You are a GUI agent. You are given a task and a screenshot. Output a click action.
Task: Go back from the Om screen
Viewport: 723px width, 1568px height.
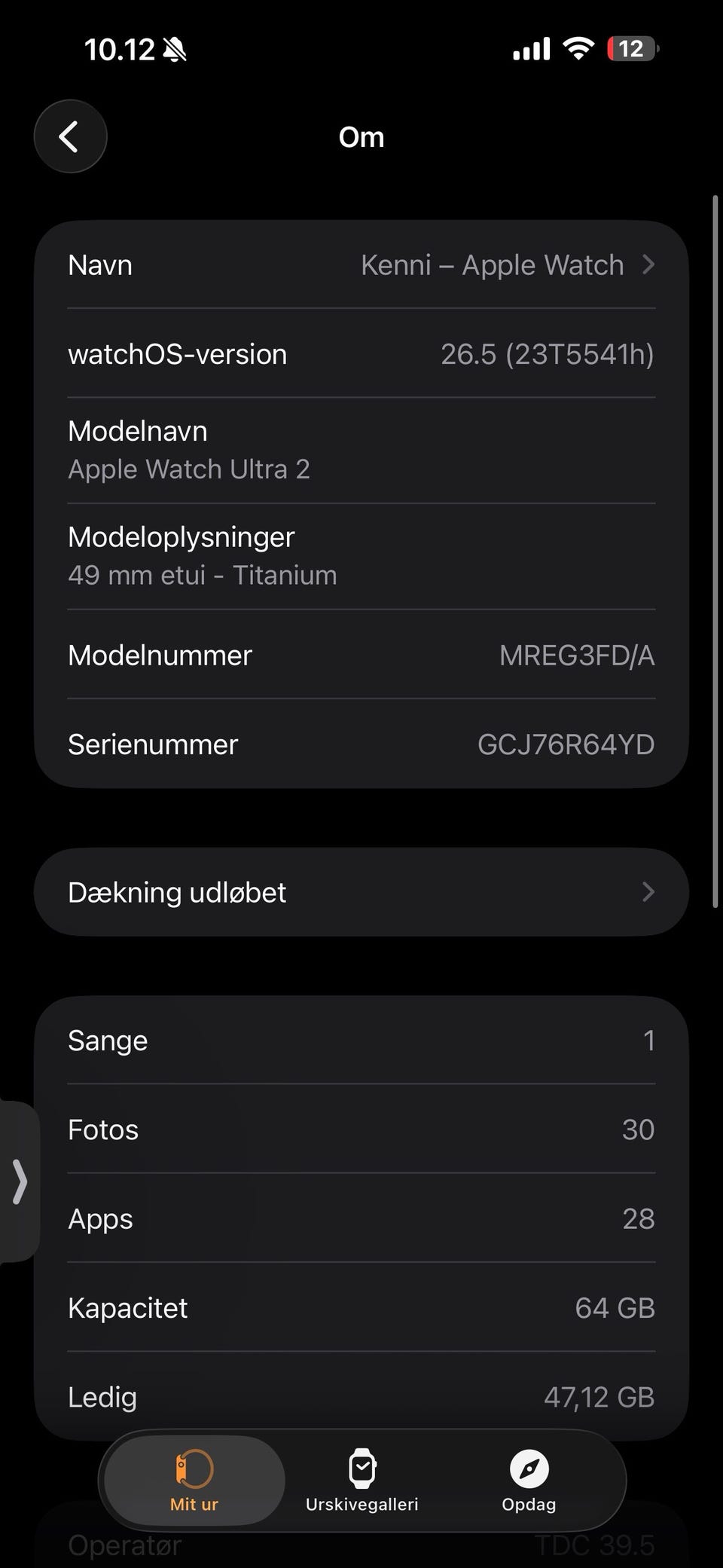70,137
